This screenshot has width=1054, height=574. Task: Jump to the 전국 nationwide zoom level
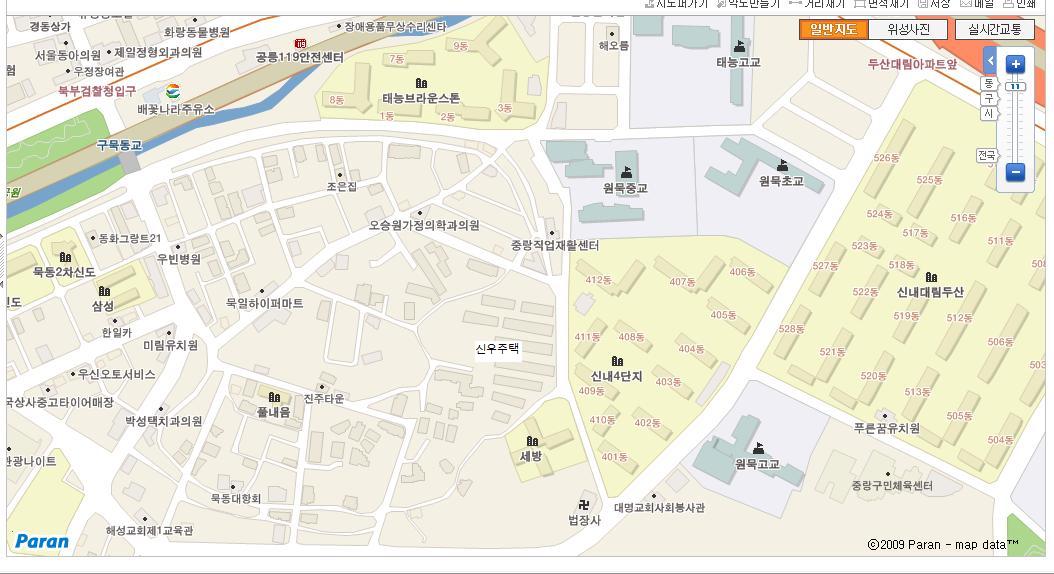pos(987,155)
